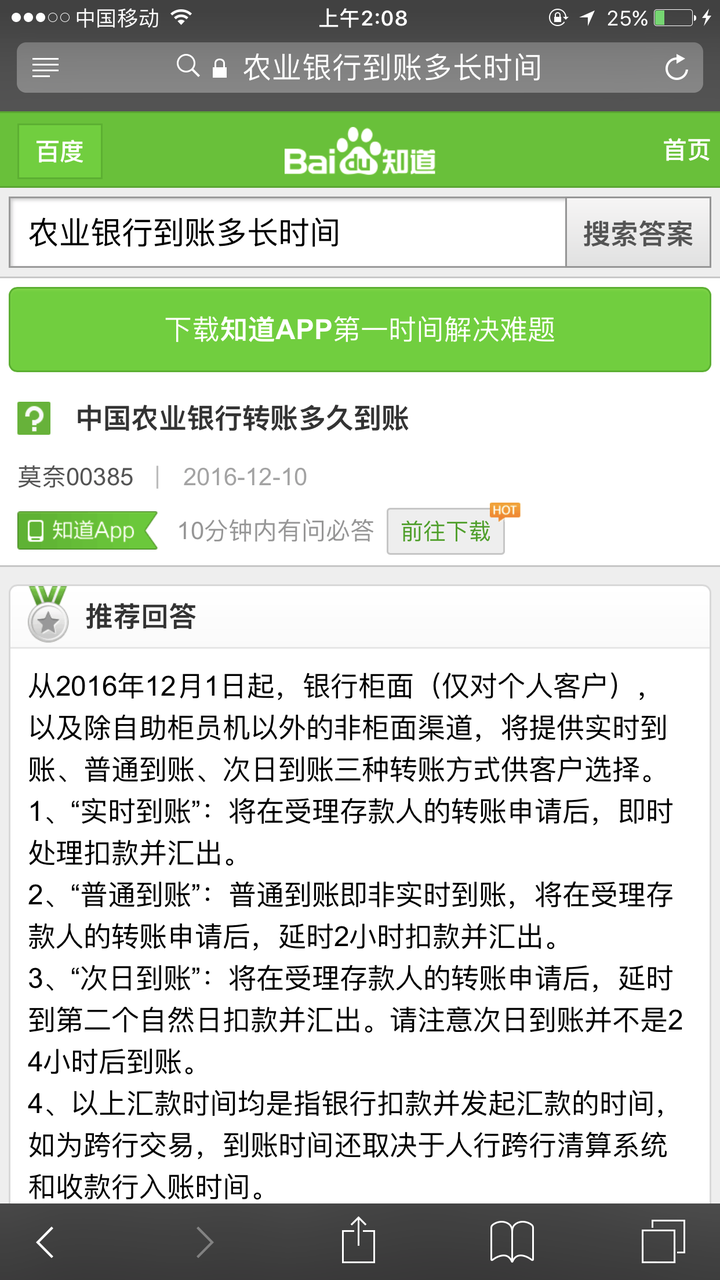Open Safari bookmarks
The height and width of the screenshot is (1280, 720).
[x=512, y=1242]
